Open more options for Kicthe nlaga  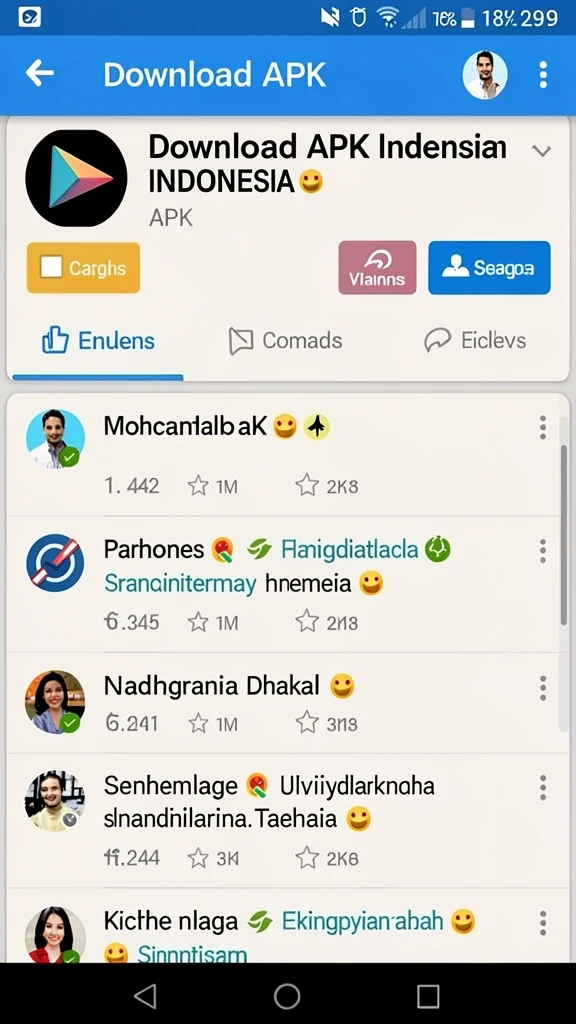pos(543,923)
